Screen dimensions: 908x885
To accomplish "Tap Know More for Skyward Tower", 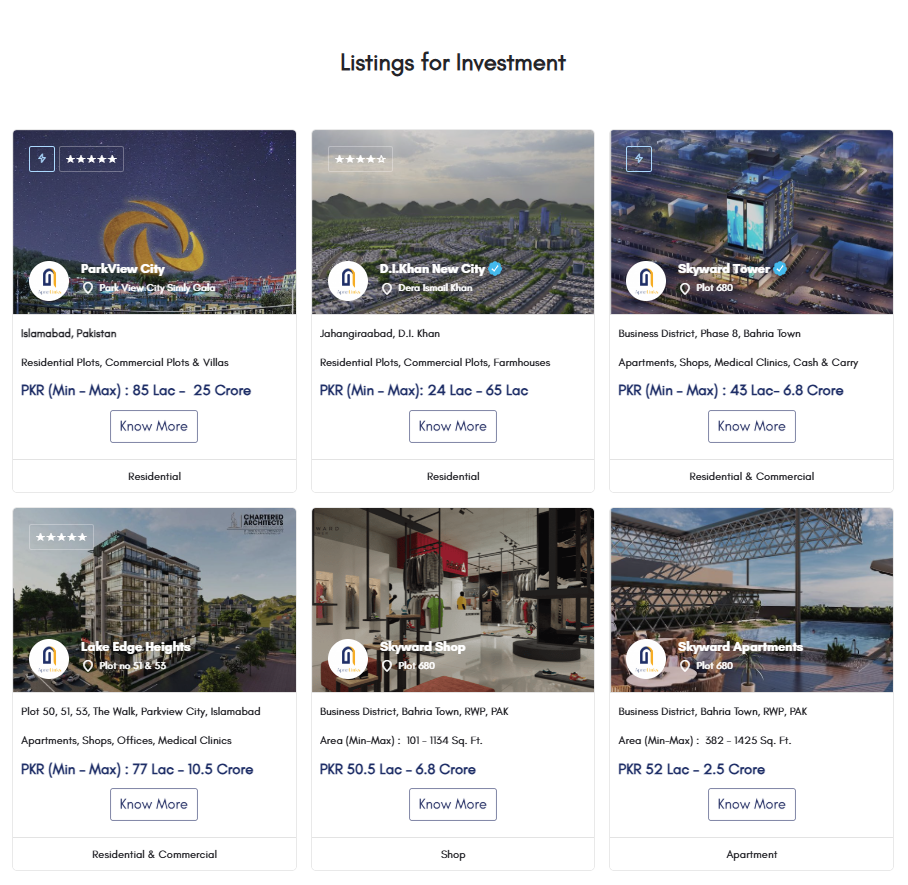I will click(x=751, y=426).
